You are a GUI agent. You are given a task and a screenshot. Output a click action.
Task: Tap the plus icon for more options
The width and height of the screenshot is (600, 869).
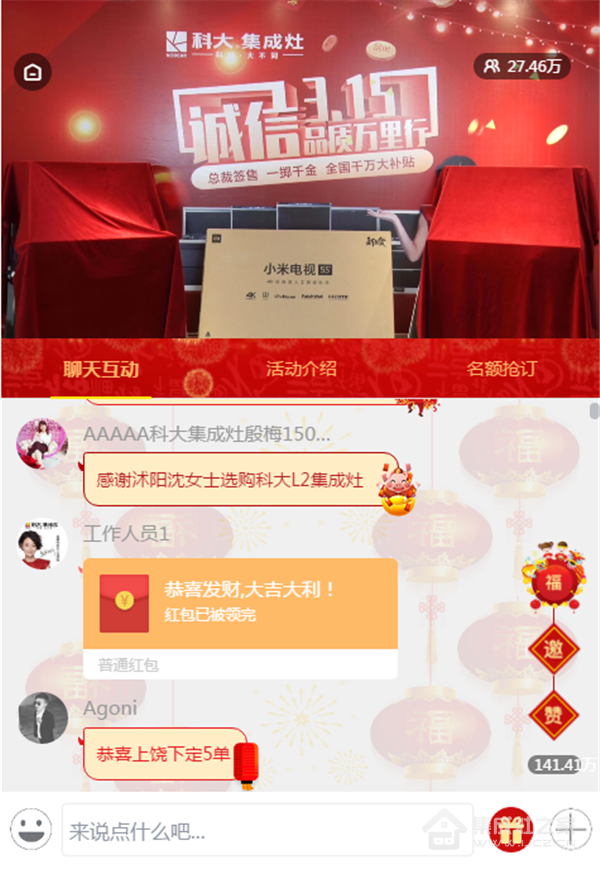[x=571, y=829]
